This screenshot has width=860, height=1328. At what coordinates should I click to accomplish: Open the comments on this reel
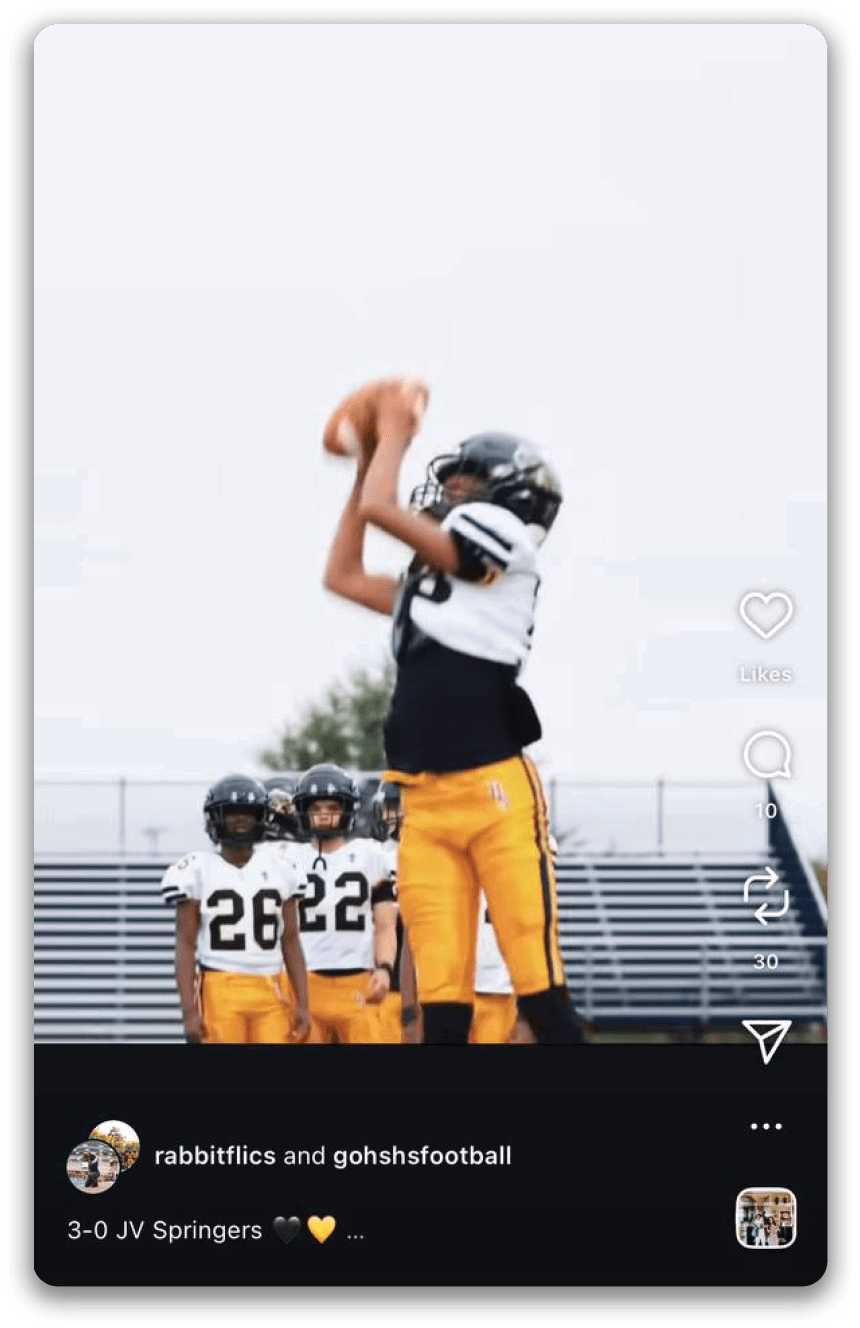pos(767,756)
